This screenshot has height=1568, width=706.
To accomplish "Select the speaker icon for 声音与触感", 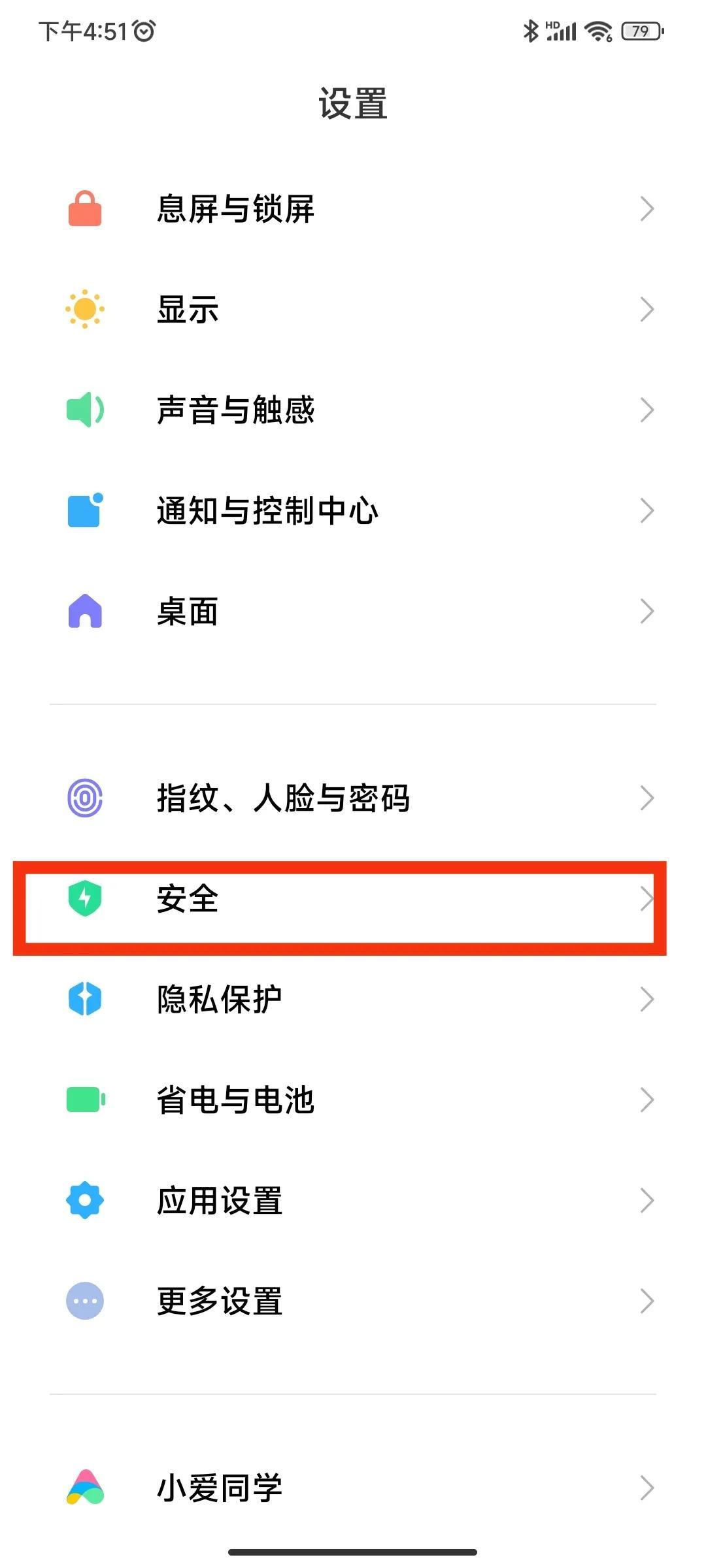I will point(84,410).
